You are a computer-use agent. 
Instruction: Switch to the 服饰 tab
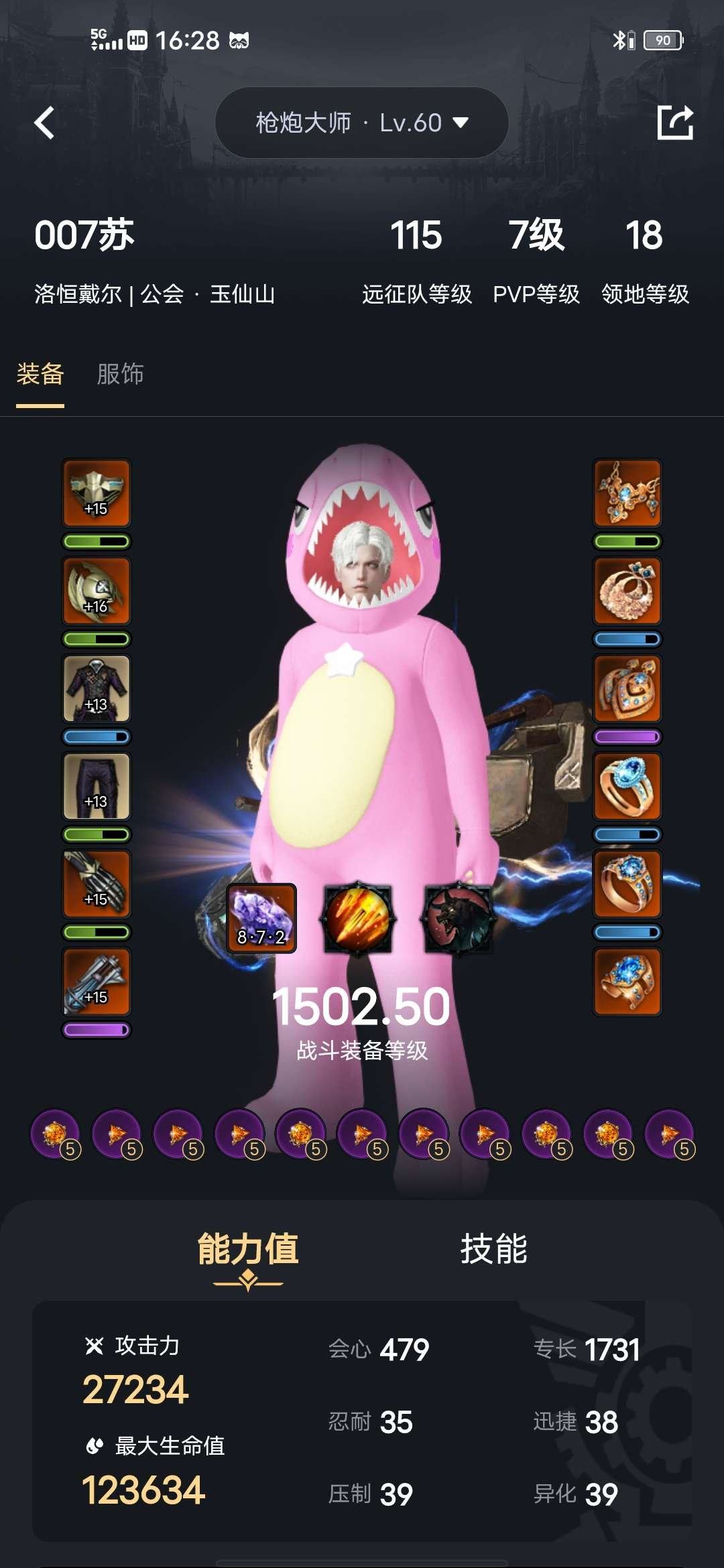pyautogui.click(x=120, y=374)
